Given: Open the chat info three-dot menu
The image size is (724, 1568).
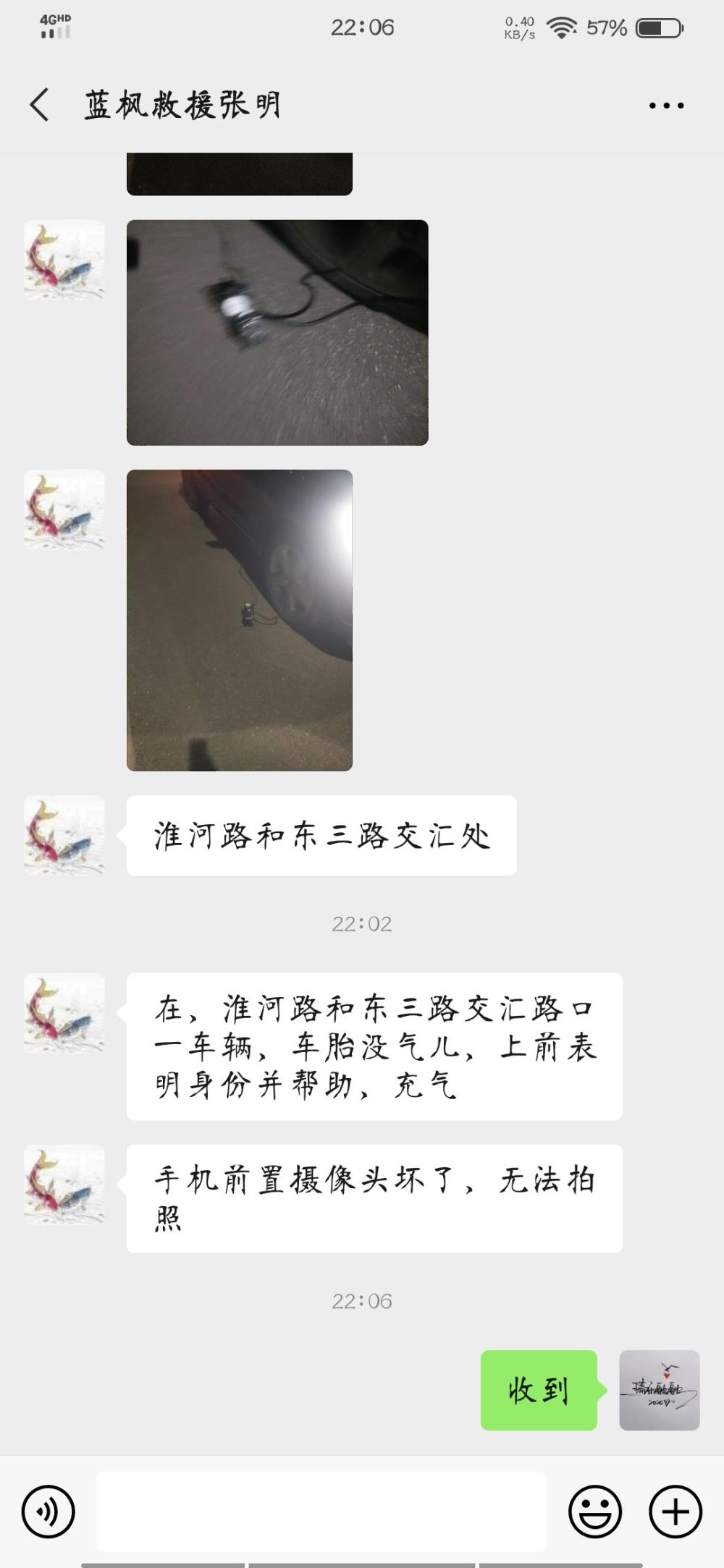Looking at the screenshot, I should point(666,106).
